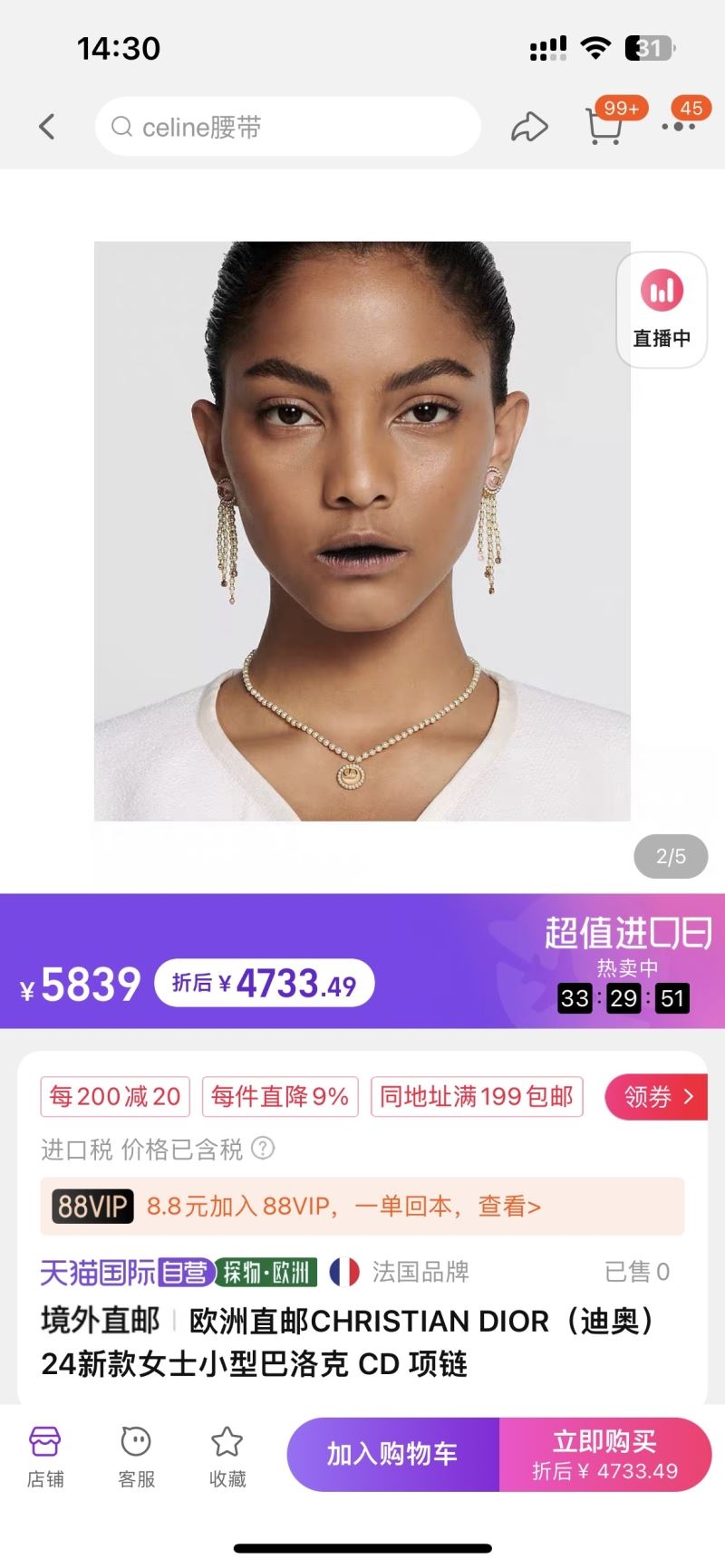This screenshot has height=1568, width=725.
Task: Contact 客服 customer service
Action: [x=136, y=1456]
